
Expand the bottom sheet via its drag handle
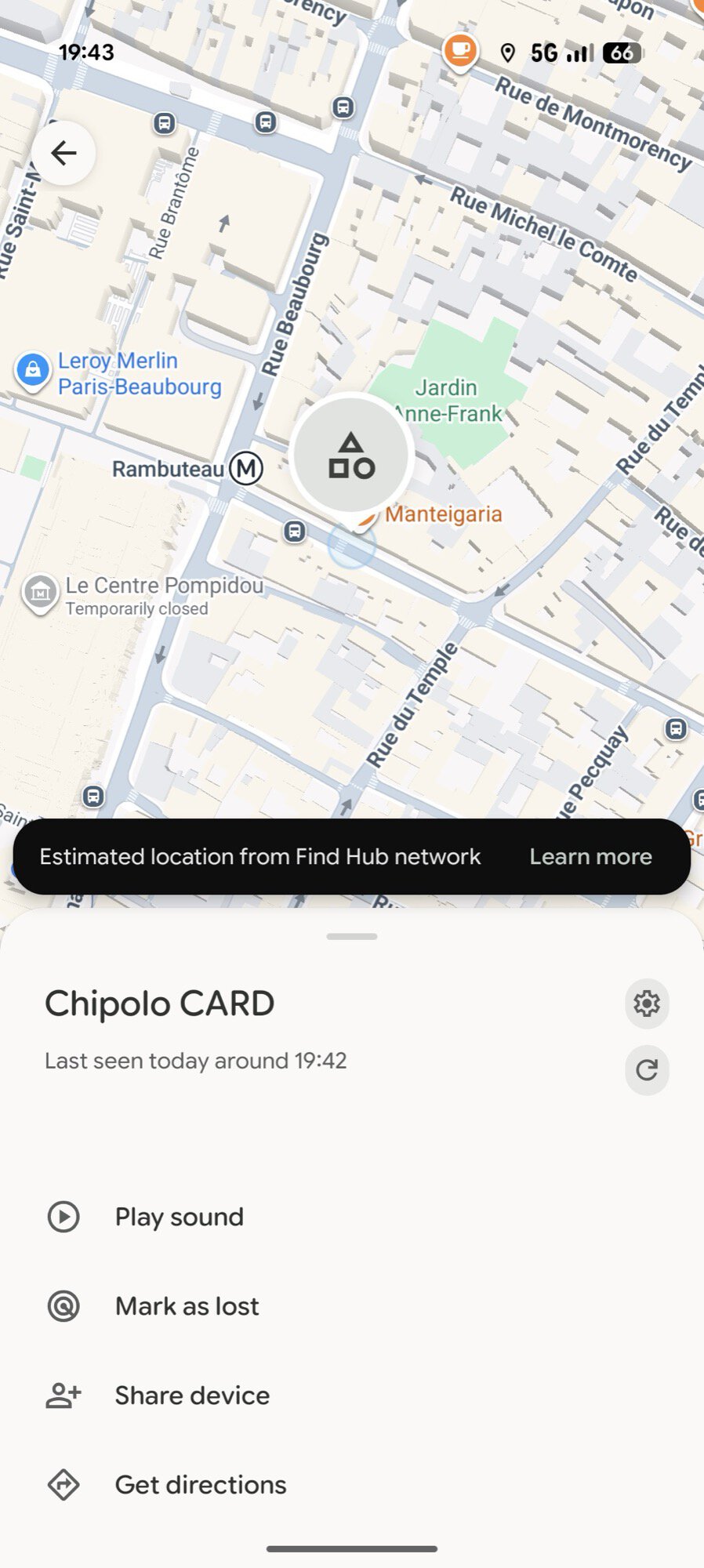click(351, 935)
